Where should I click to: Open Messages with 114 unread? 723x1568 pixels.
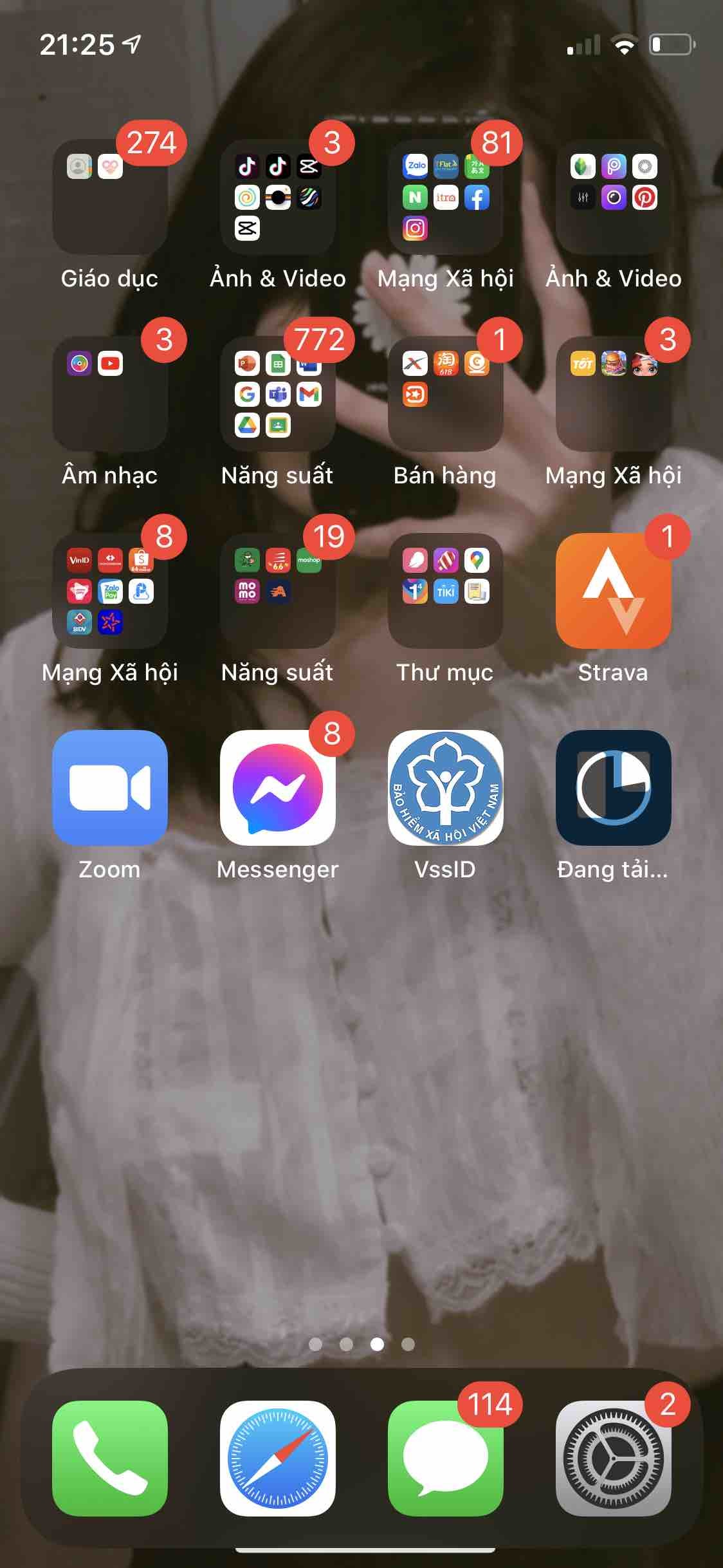(445, 1459)
